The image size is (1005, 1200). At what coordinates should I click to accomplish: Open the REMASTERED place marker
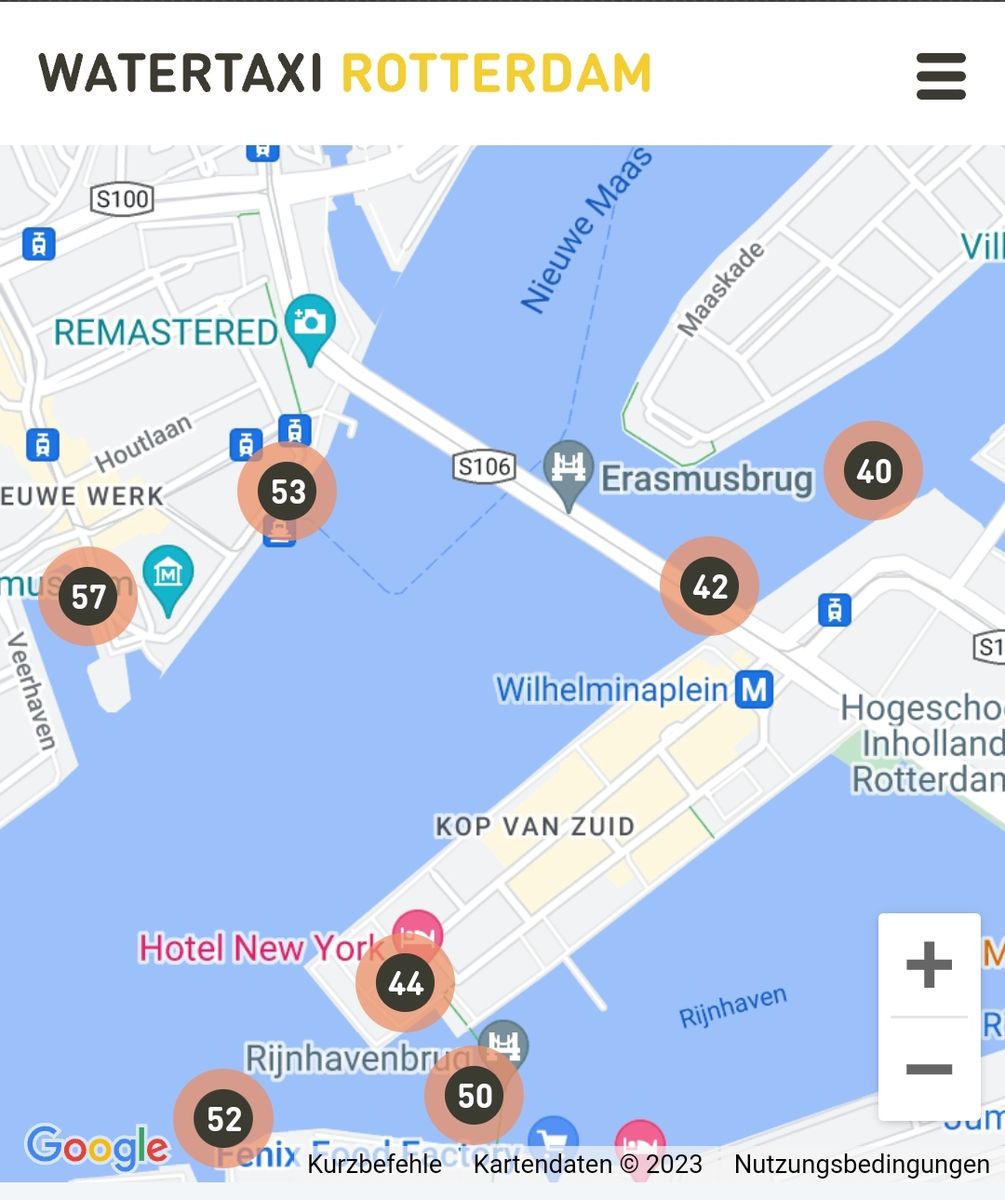coord(310,324)
